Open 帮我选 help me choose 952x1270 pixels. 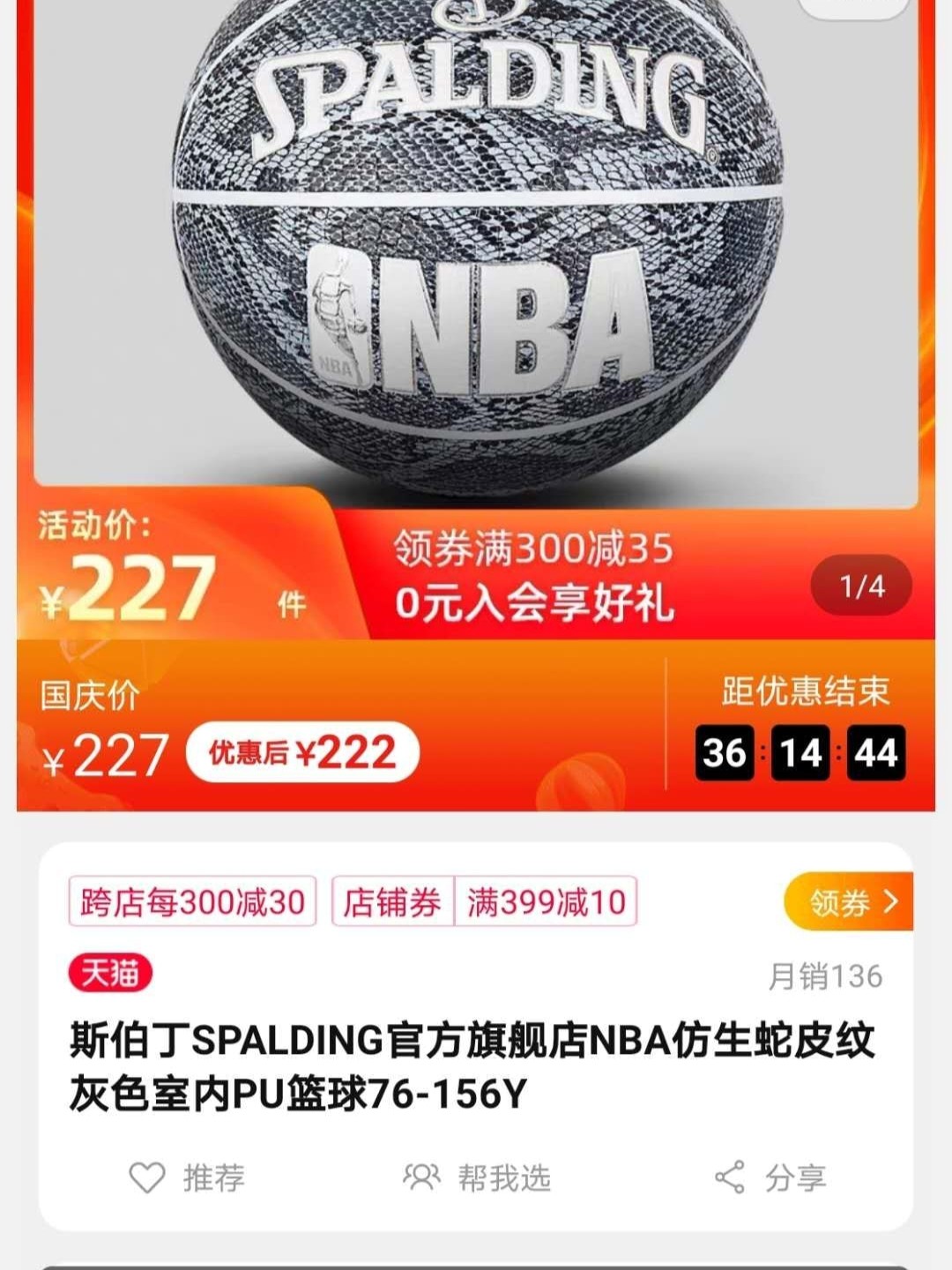tap(477, 1177)
